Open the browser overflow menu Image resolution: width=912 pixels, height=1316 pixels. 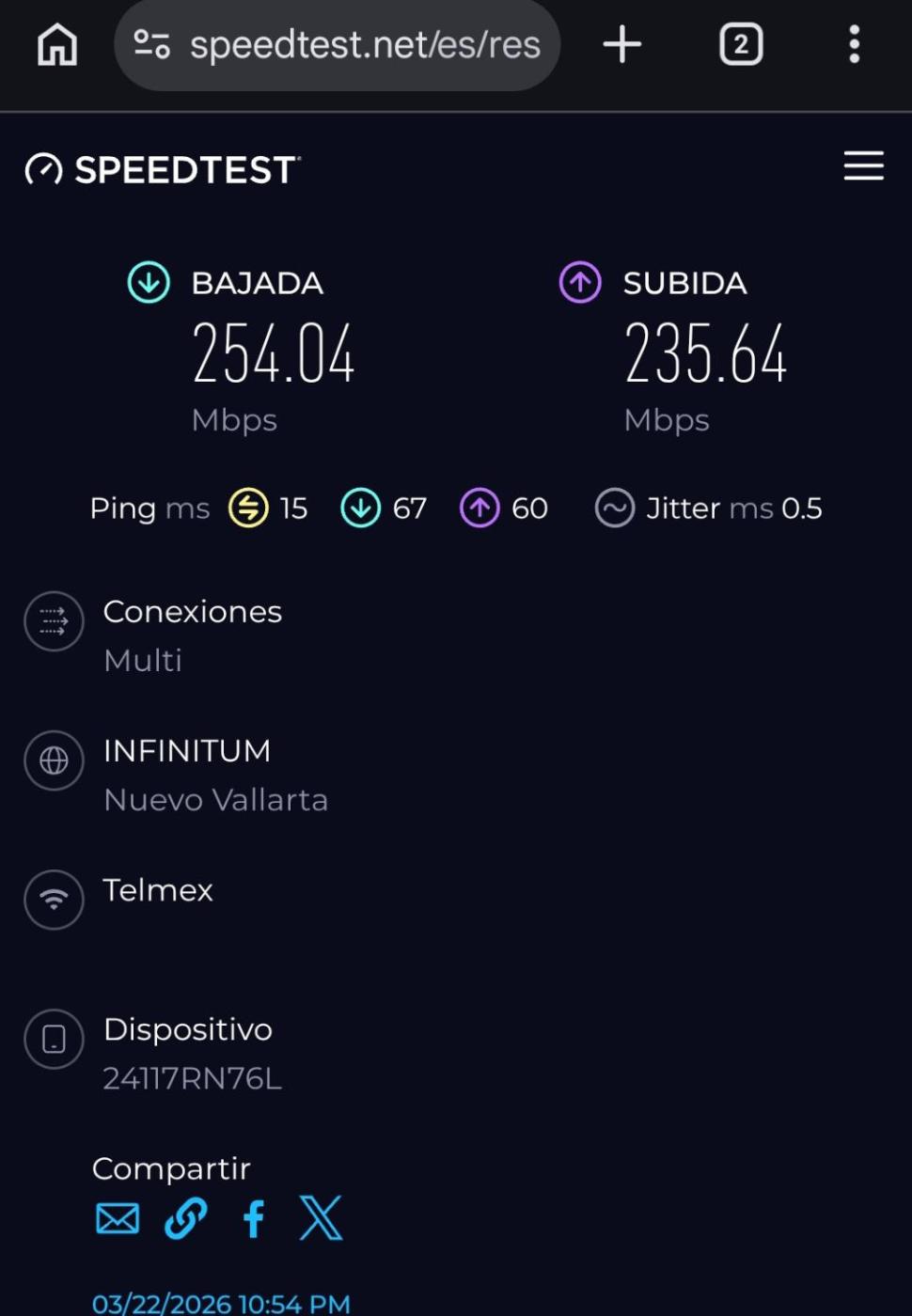coord(854,44)
